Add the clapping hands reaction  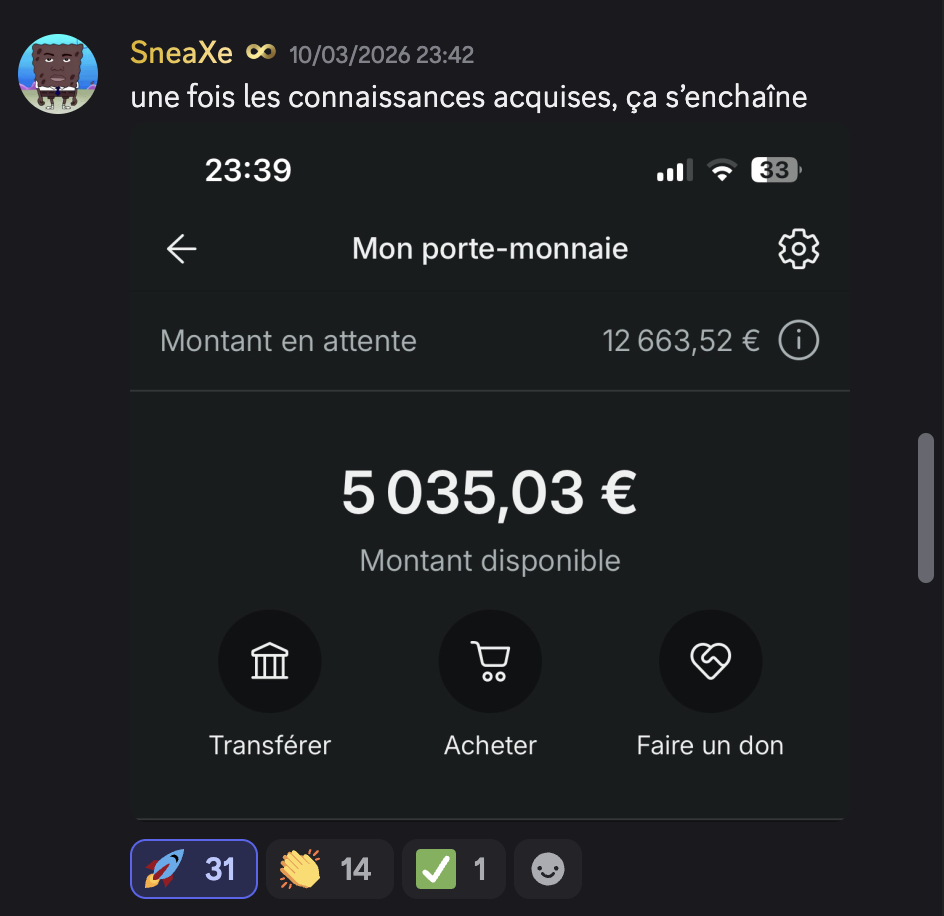[x=329, y=868]
